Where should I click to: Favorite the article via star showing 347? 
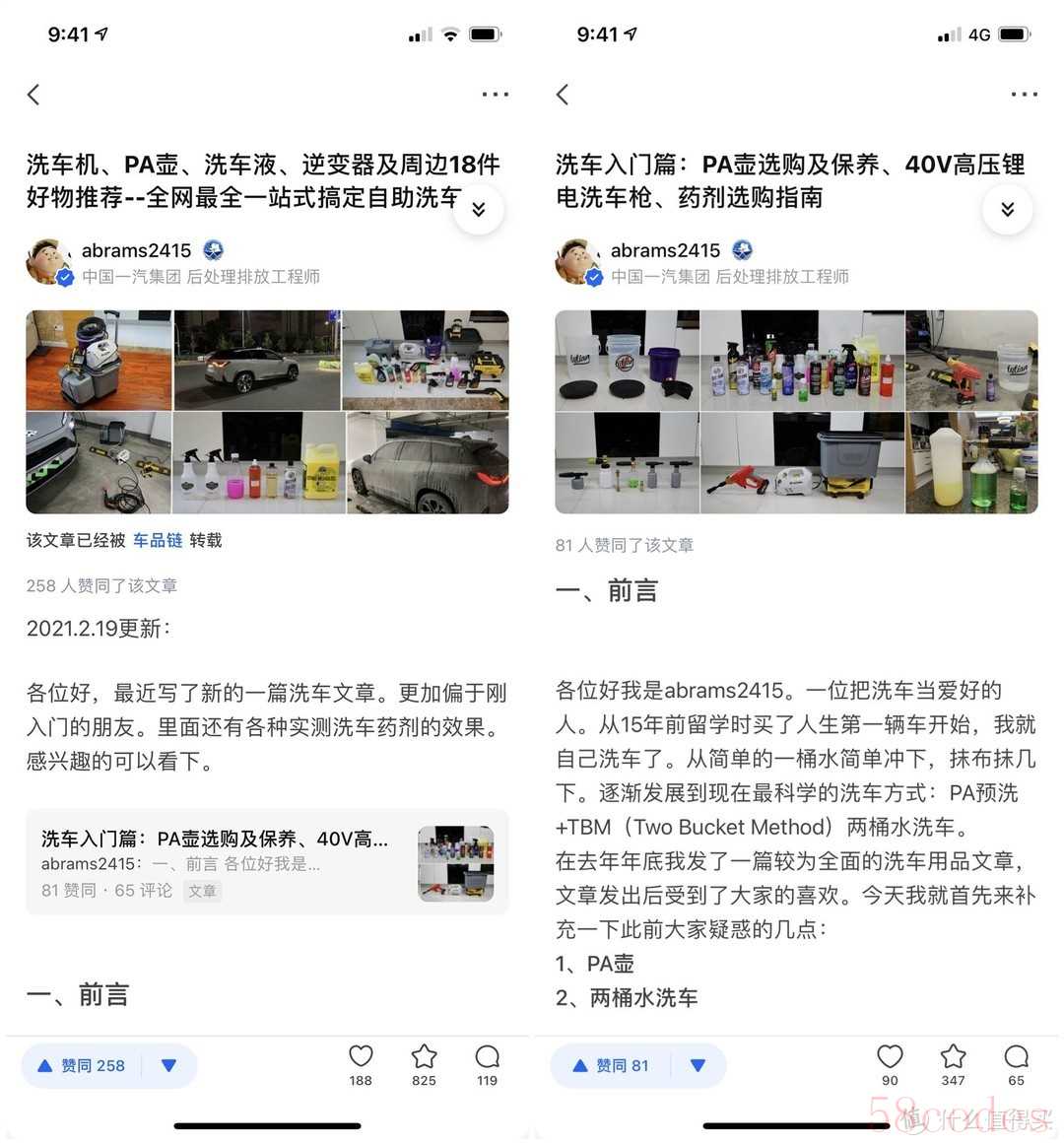953,1063
